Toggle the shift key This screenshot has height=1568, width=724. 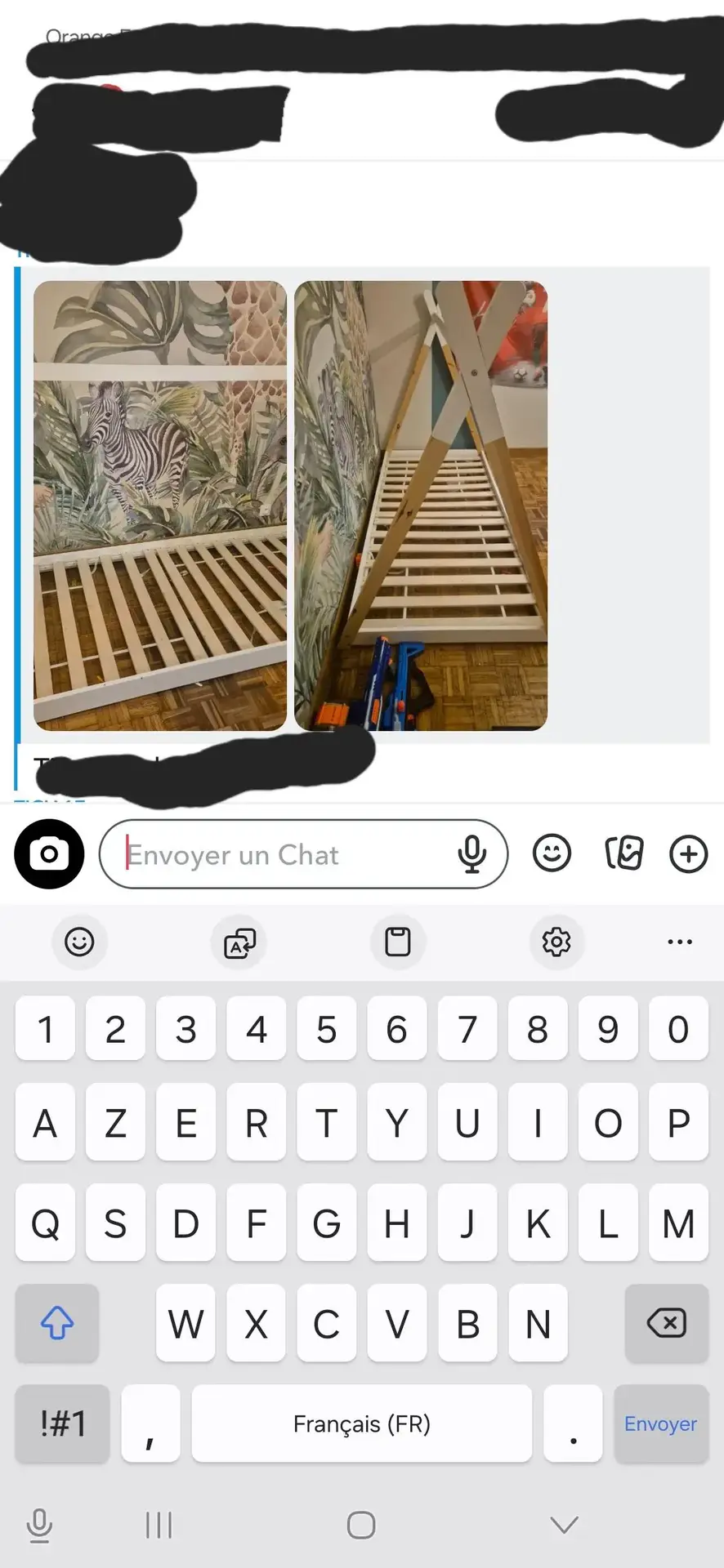click(57, 1323)
